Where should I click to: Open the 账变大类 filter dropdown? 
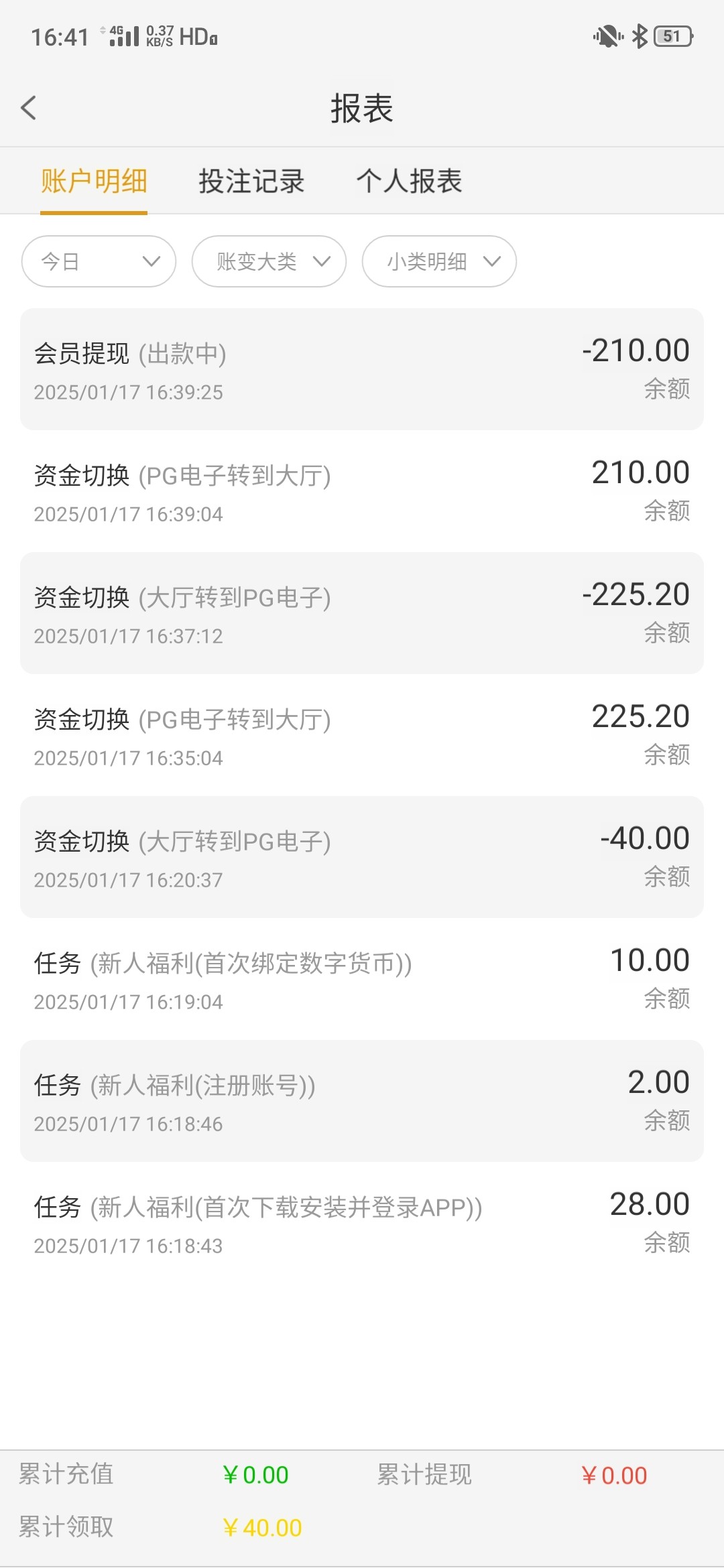269,261
